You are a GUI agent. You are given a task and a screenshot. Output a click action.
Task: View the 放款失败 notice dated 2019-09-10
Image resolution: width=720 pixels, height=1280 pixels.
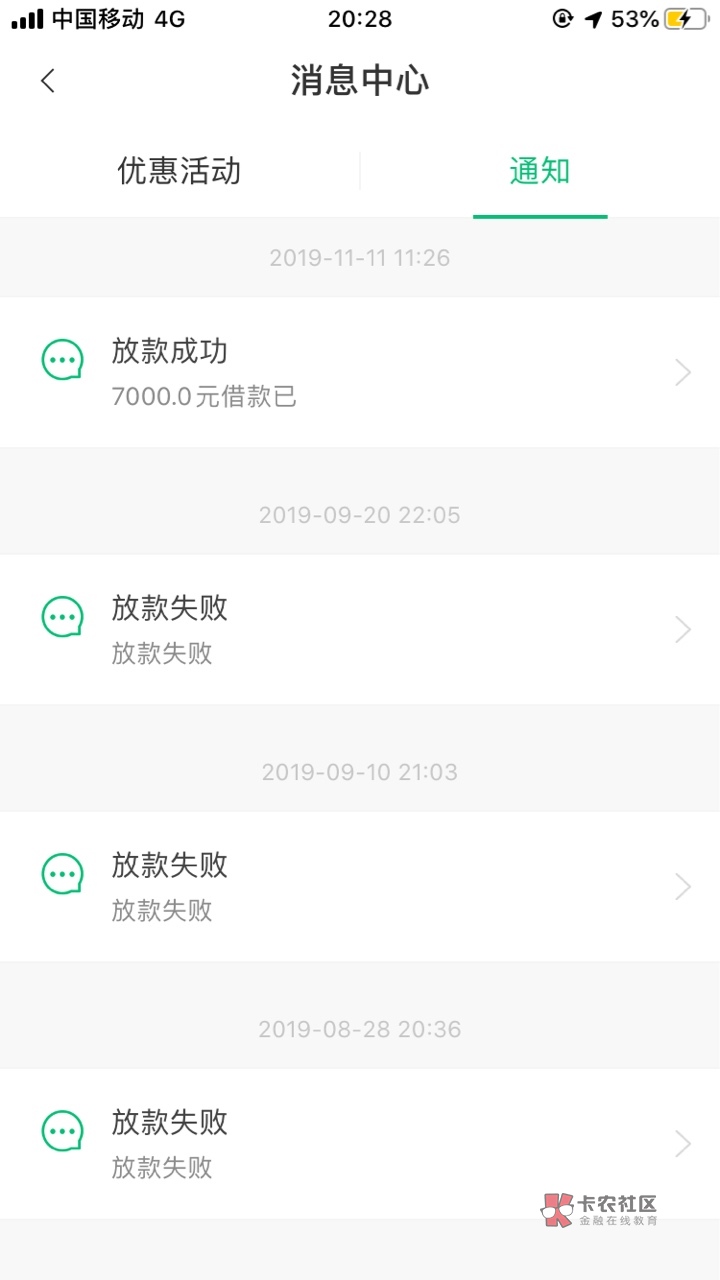pyautogui.click(x=360, y=886)
